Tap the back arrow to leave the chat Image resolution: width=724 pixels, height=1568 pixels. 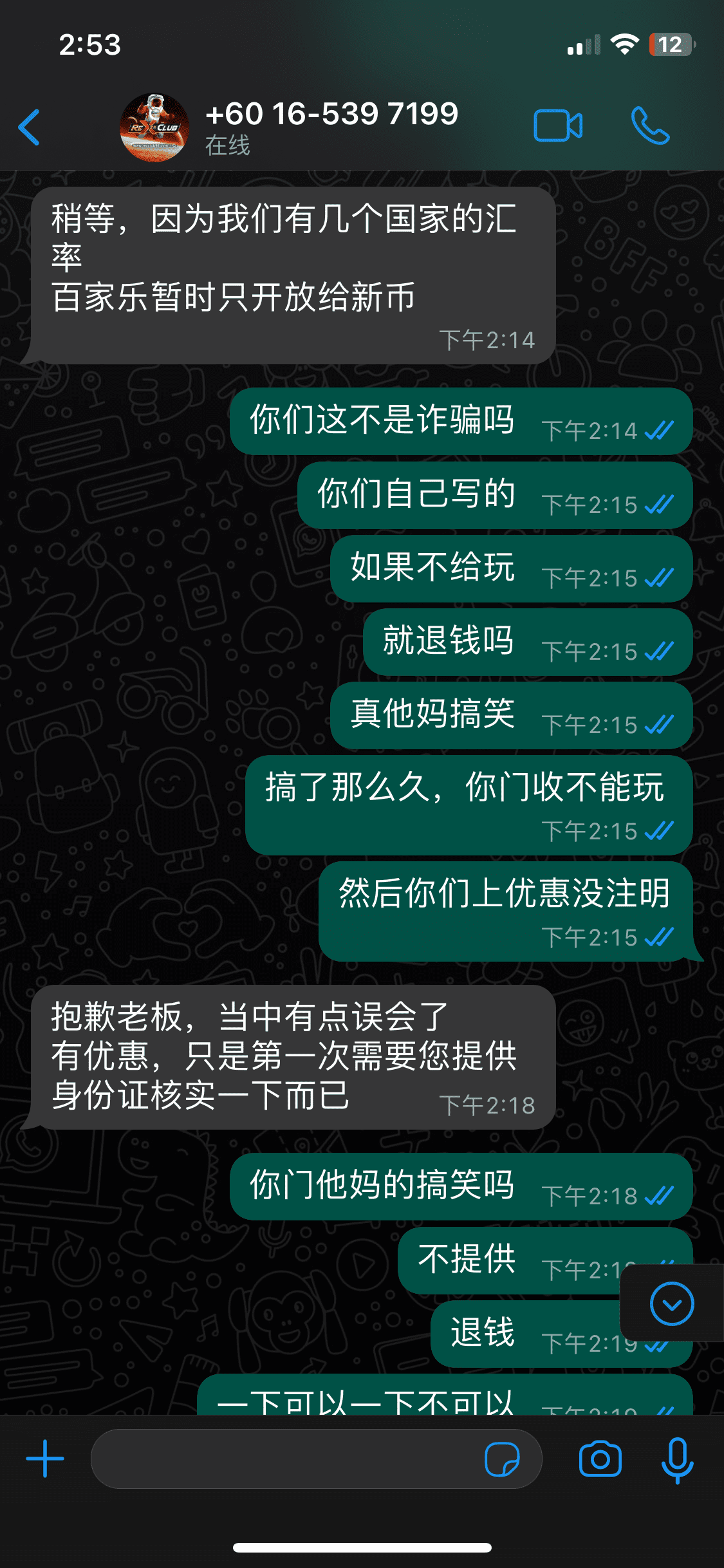tap(29, 126)
